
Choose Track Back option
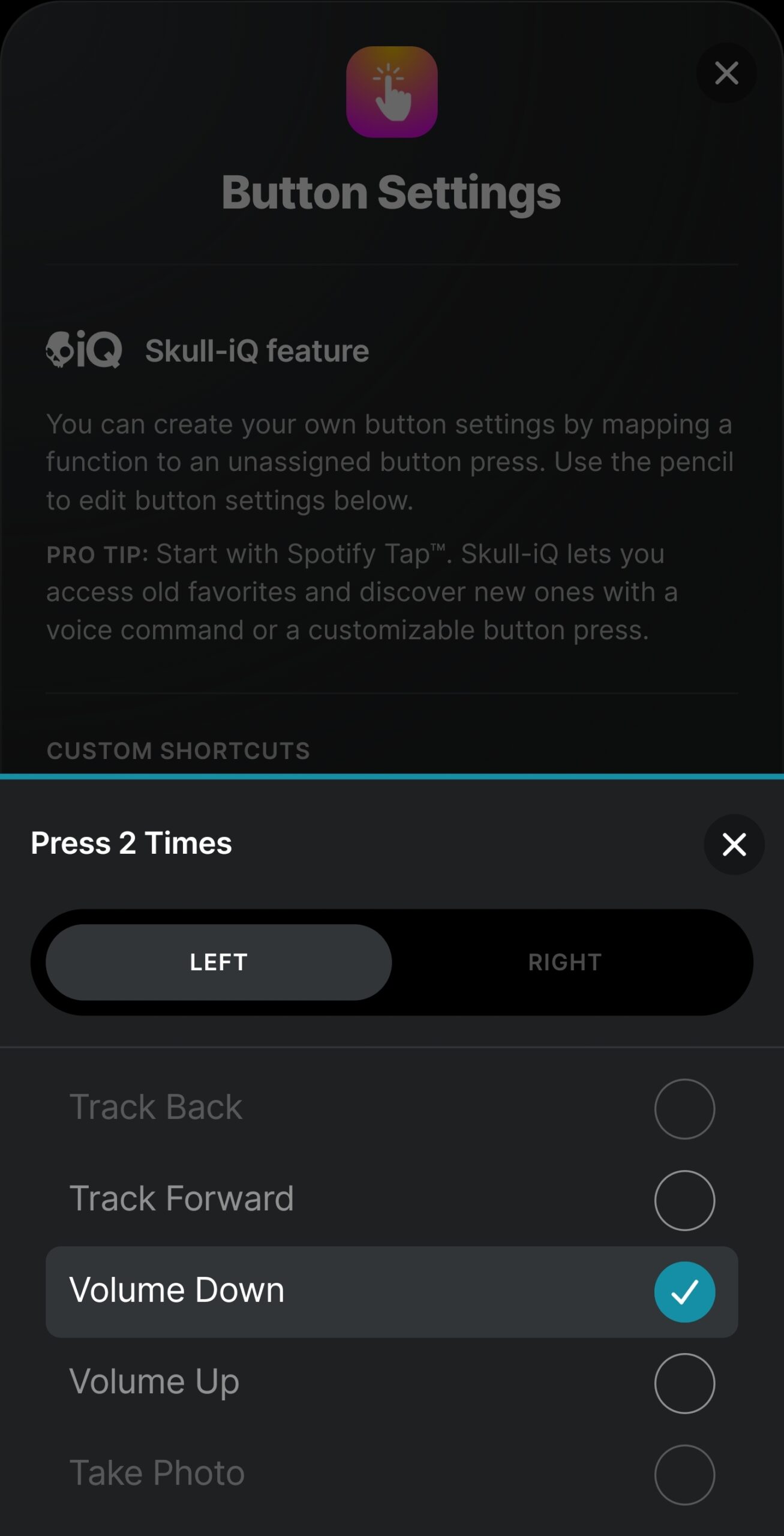click(684, 1108)
